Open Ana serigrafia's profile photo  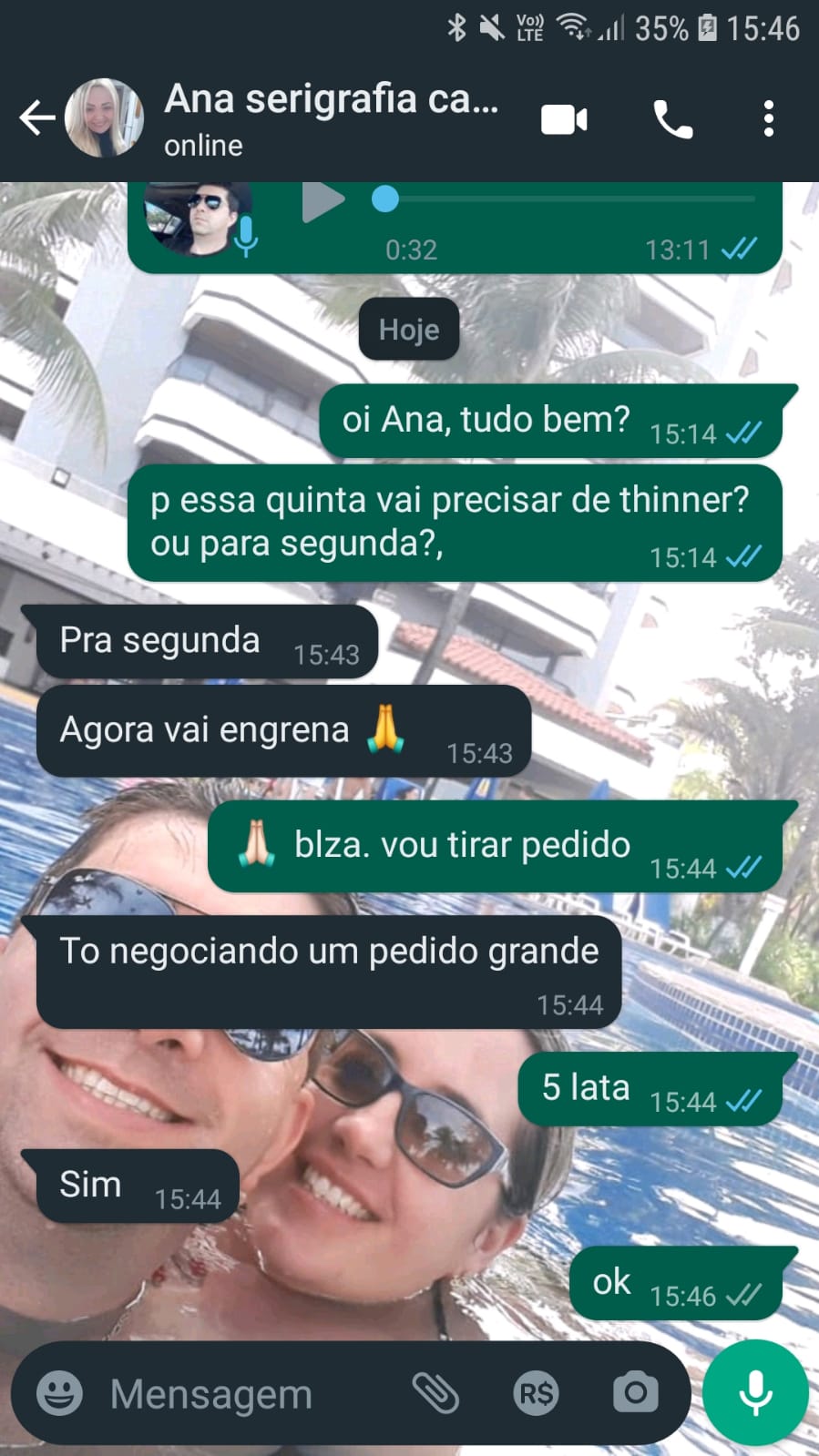tap(104, 118)
